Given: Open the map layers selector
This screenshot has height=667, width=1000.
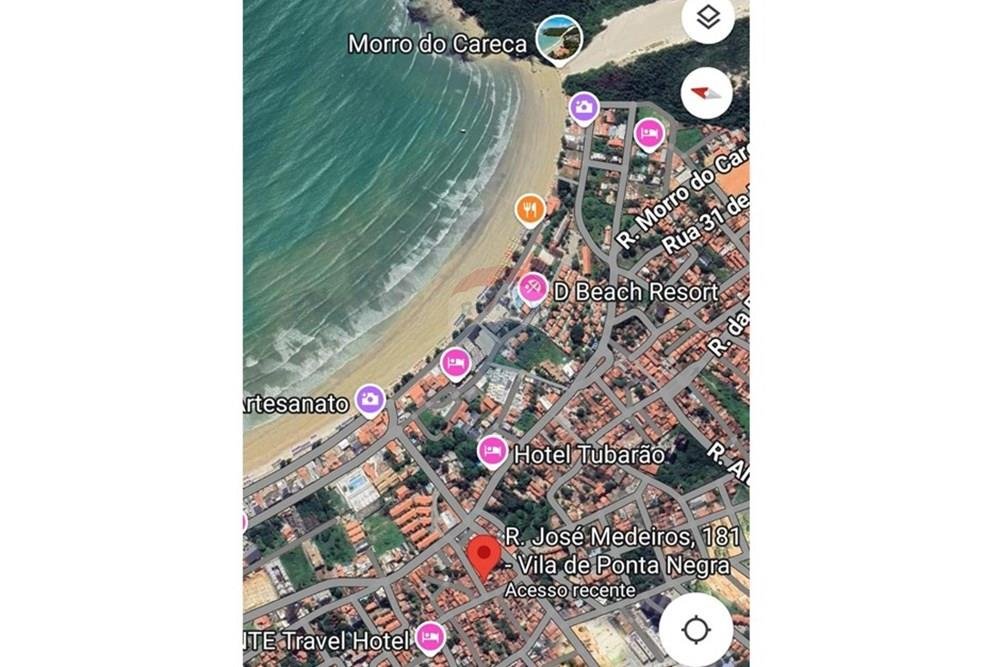Looking at the screenshot, I should (708, 18).
